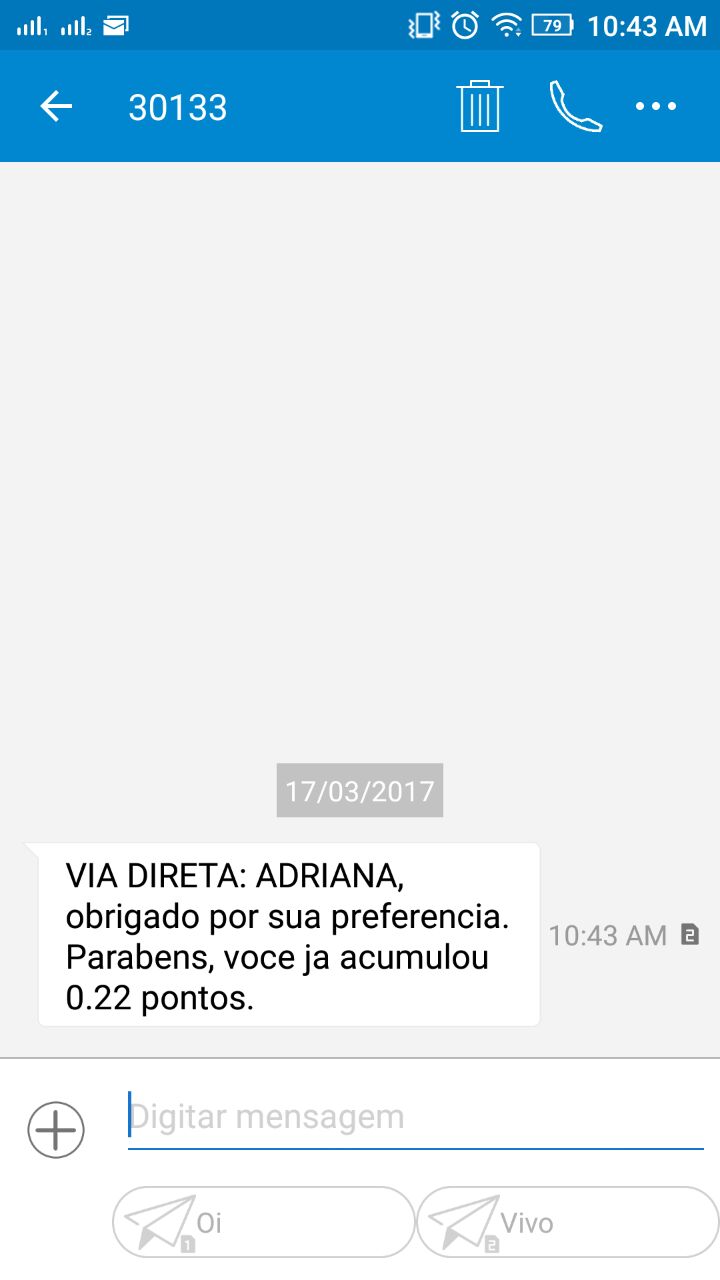Call the number 30133
The height and width of the screenshot is (1280, 720).
tap(576, 106)
